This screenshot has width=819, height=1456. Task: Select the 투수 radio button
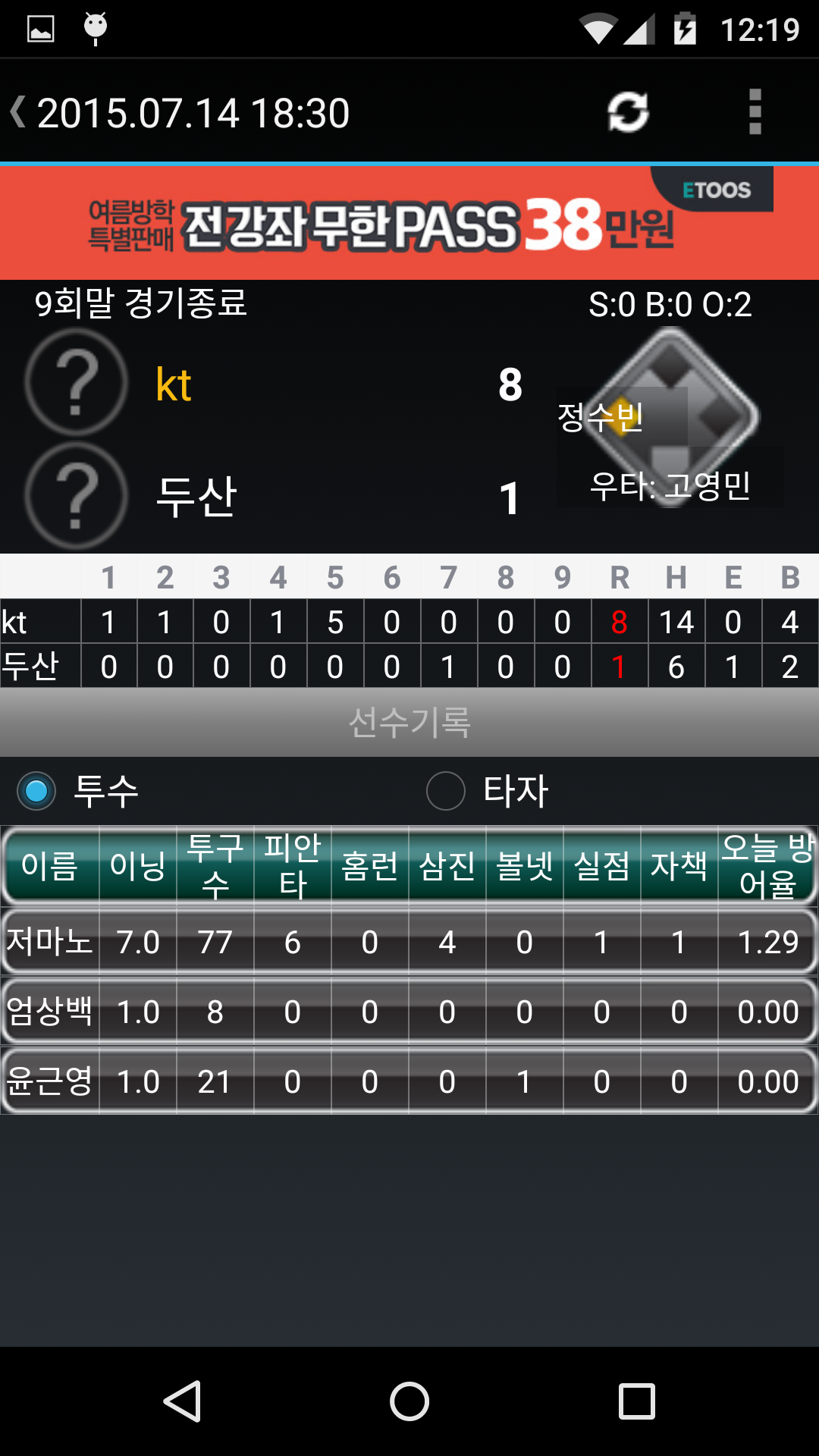pos(36,791)
